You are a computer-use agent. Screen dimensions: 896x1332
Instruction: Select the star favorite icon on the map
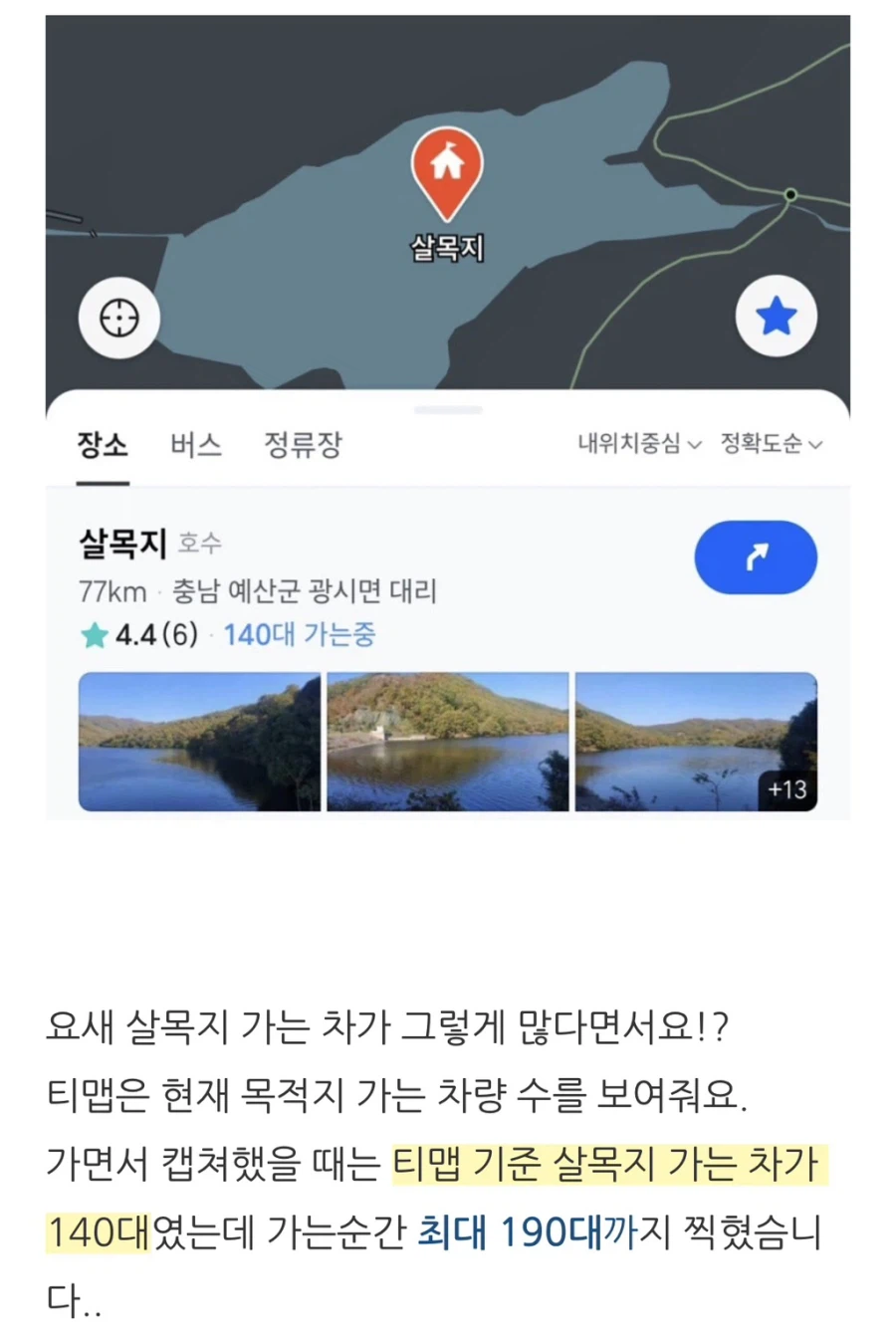pos(777,316)
